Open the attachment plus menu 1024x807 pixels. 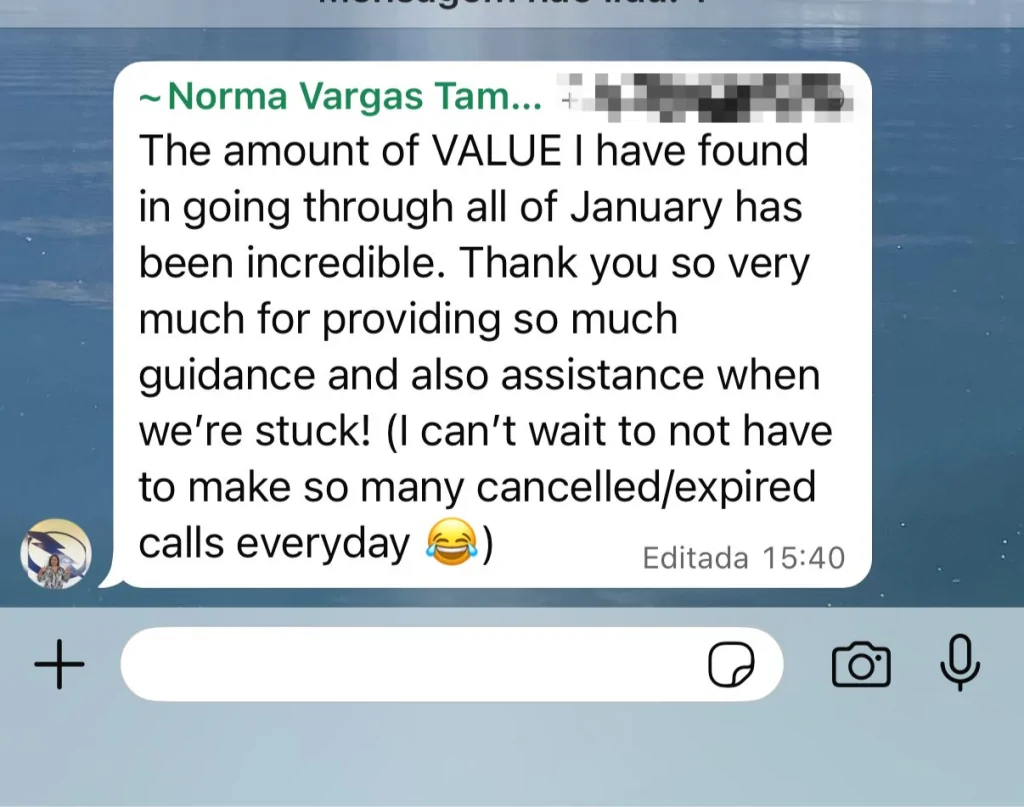point(59,664)
